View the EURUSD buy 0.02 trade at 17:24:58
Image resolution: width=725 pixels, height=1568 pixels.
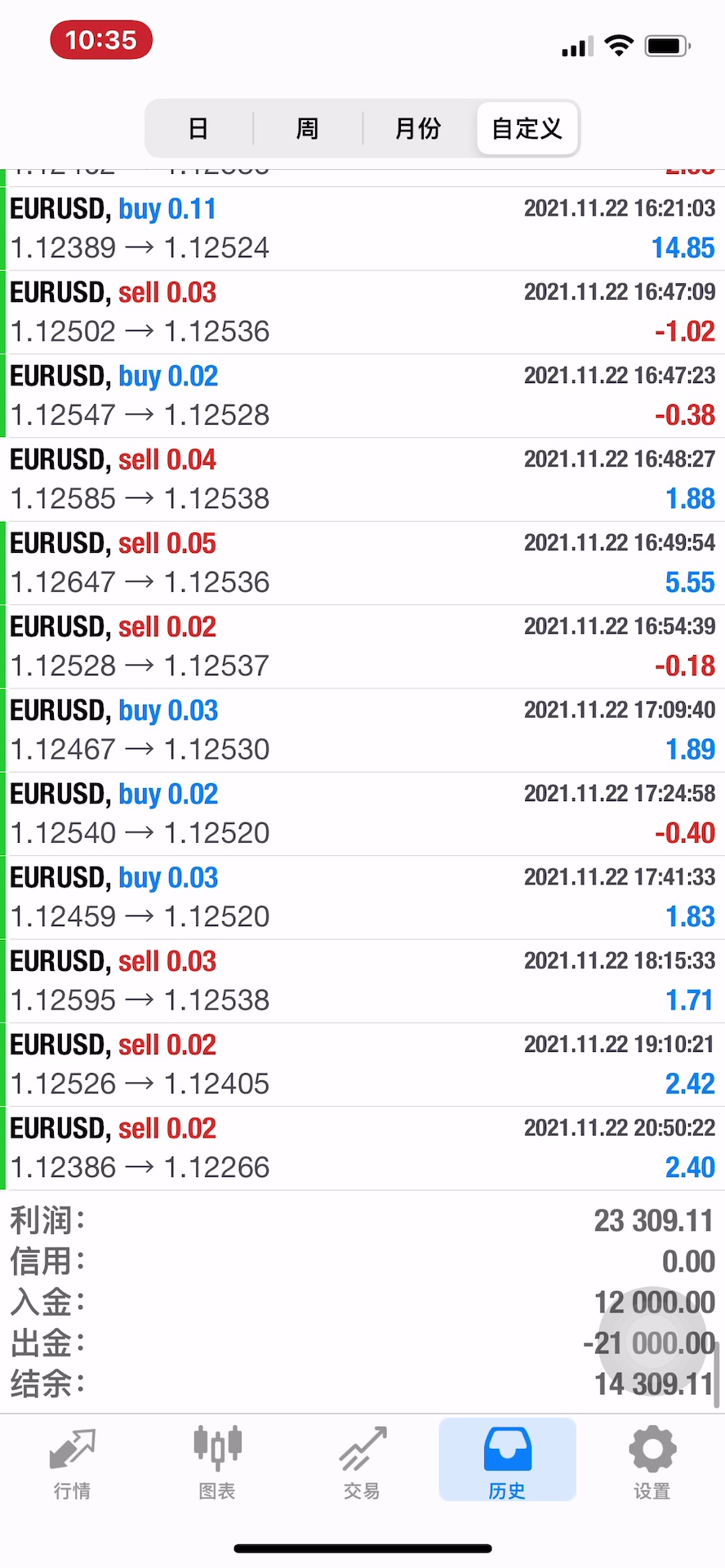362,813
